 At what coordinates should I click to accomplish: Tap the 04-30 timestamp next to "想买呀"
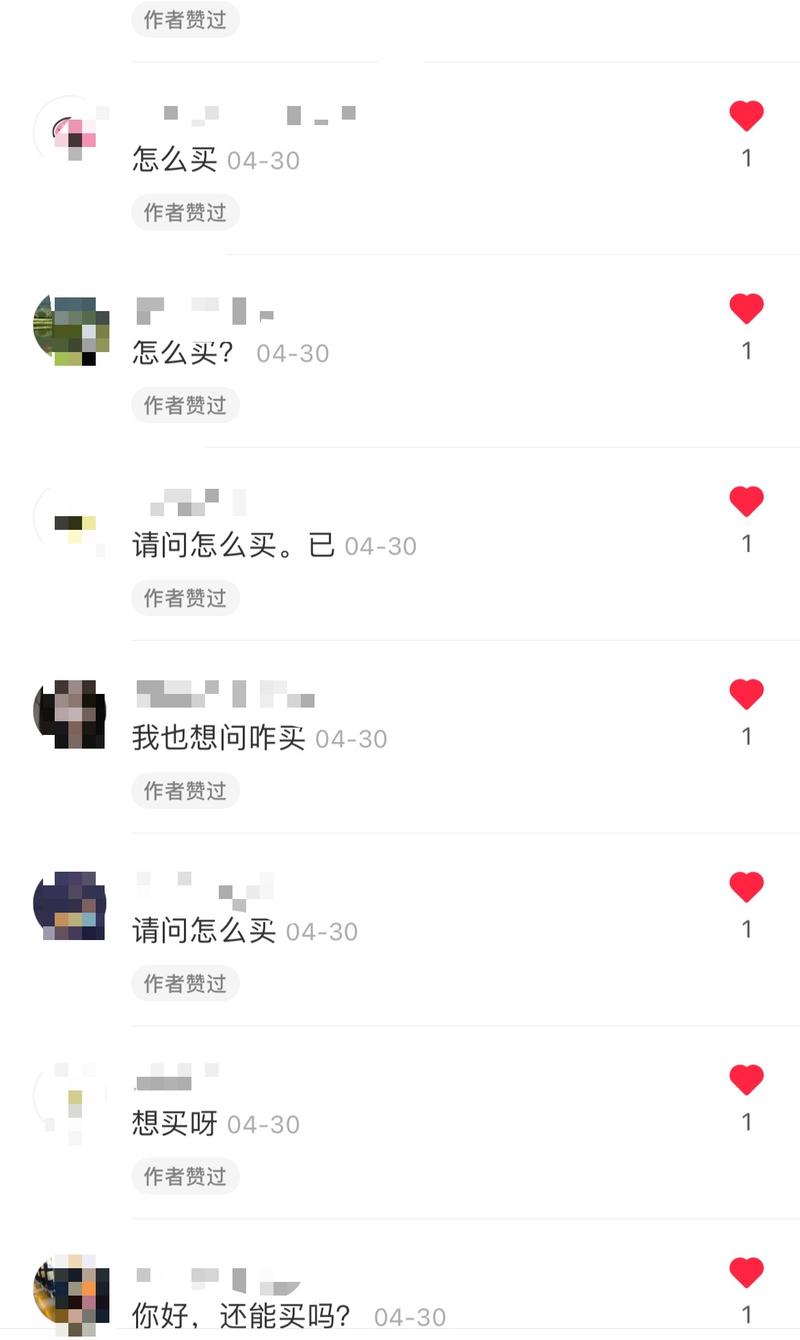(263, 1124)
